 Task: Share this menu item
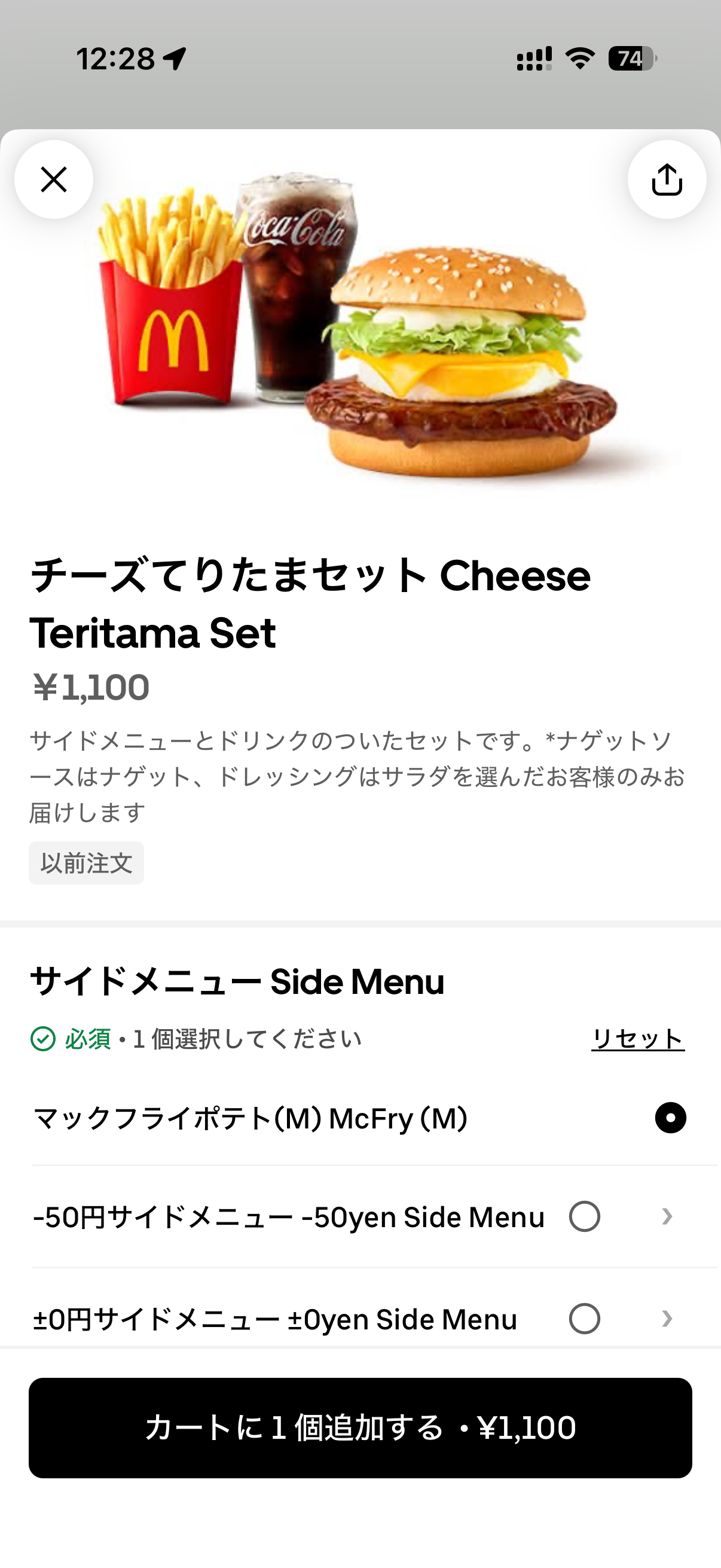coord(667,179)
